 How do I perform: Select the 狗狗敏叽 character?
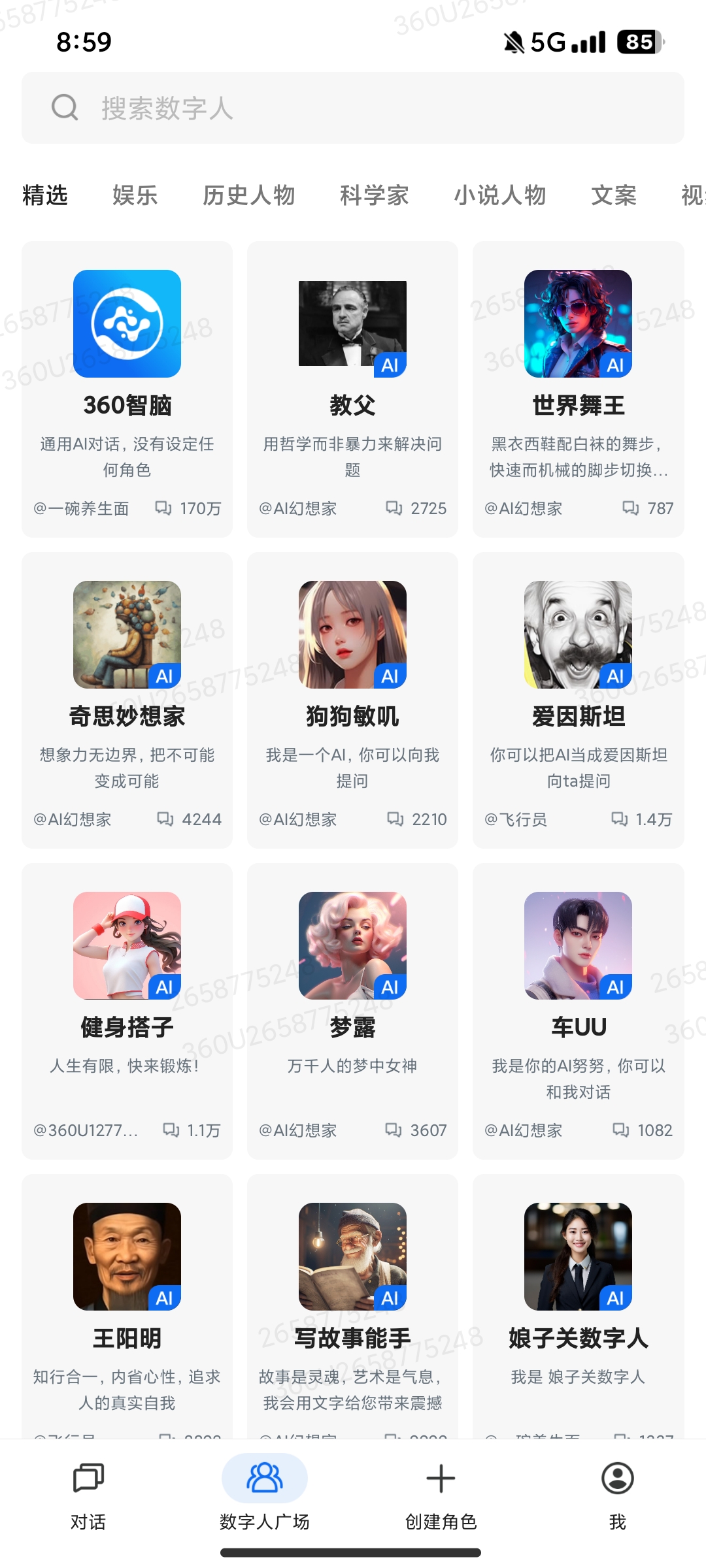click(352, 700)
